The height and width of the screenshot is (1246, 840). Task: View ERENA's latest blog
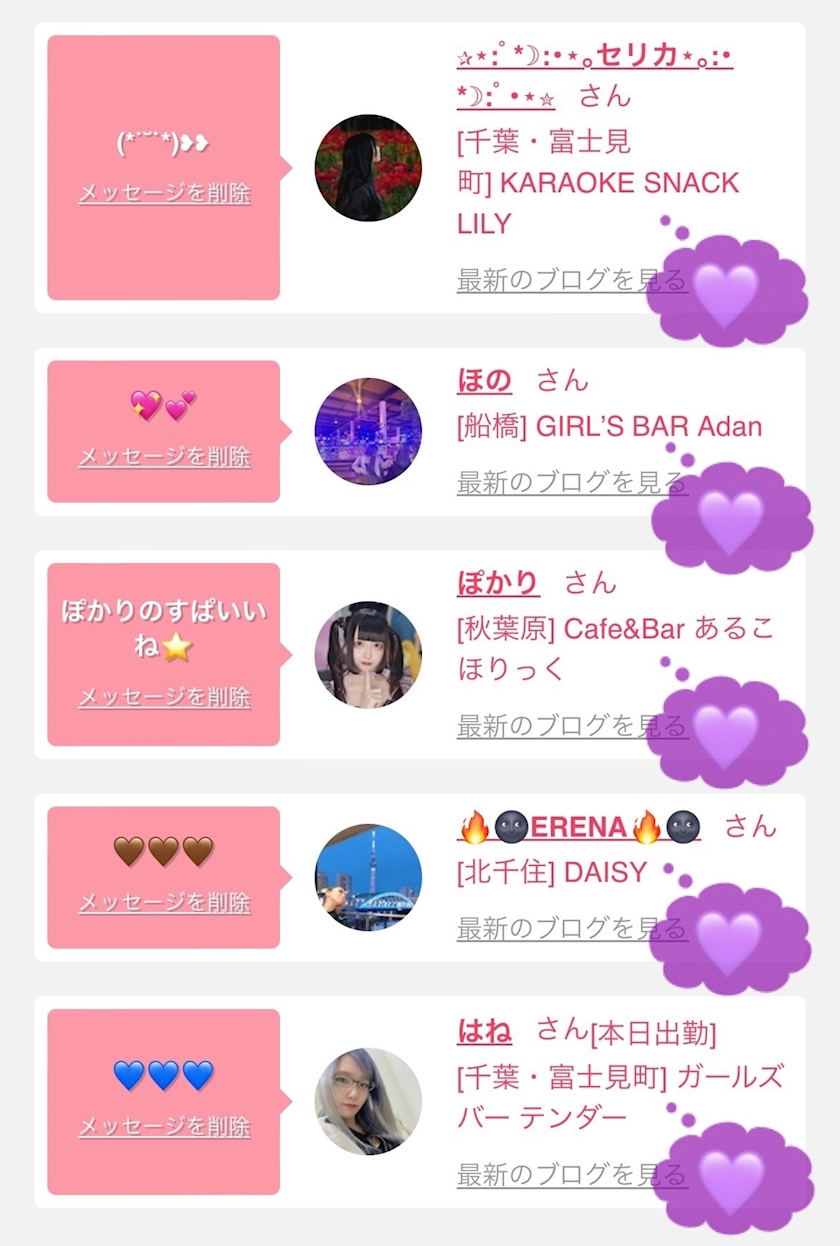[x=571, y=929]
